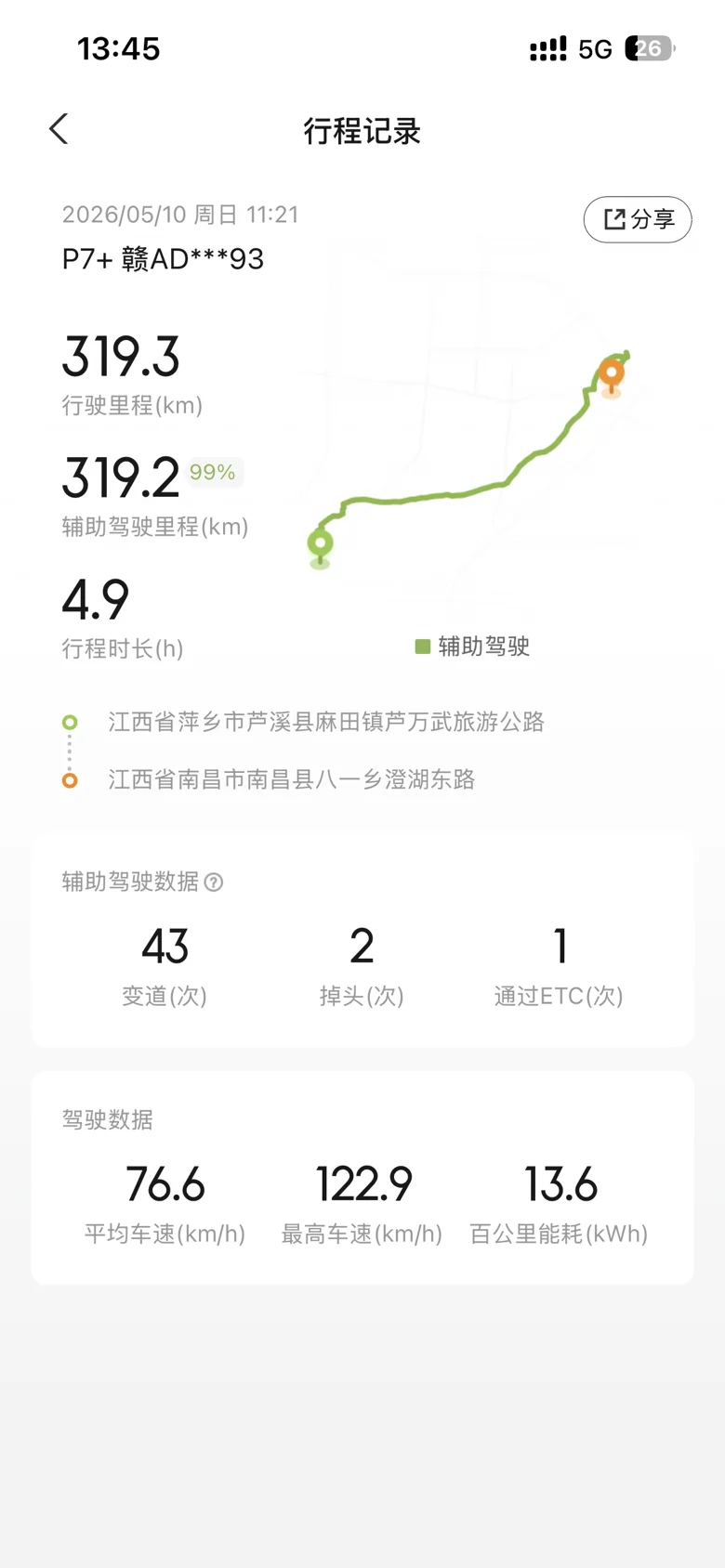725x1568 pixels.
Task: Go back from the 行程记录 page
Action: point(59,129)
